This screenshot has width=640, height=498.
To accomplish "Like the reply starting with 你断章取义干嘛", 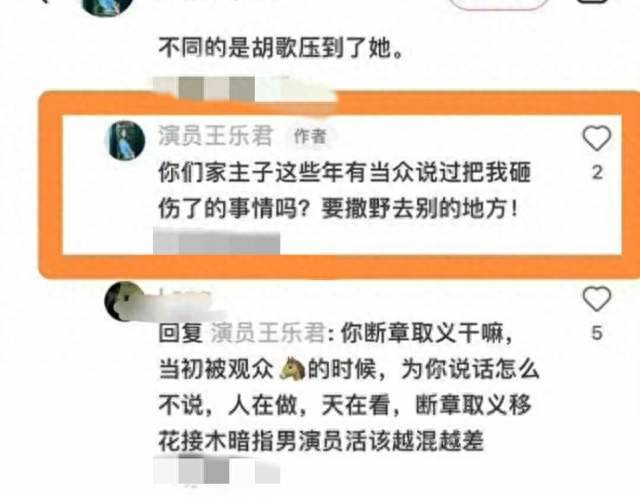I will coord(596,299).
